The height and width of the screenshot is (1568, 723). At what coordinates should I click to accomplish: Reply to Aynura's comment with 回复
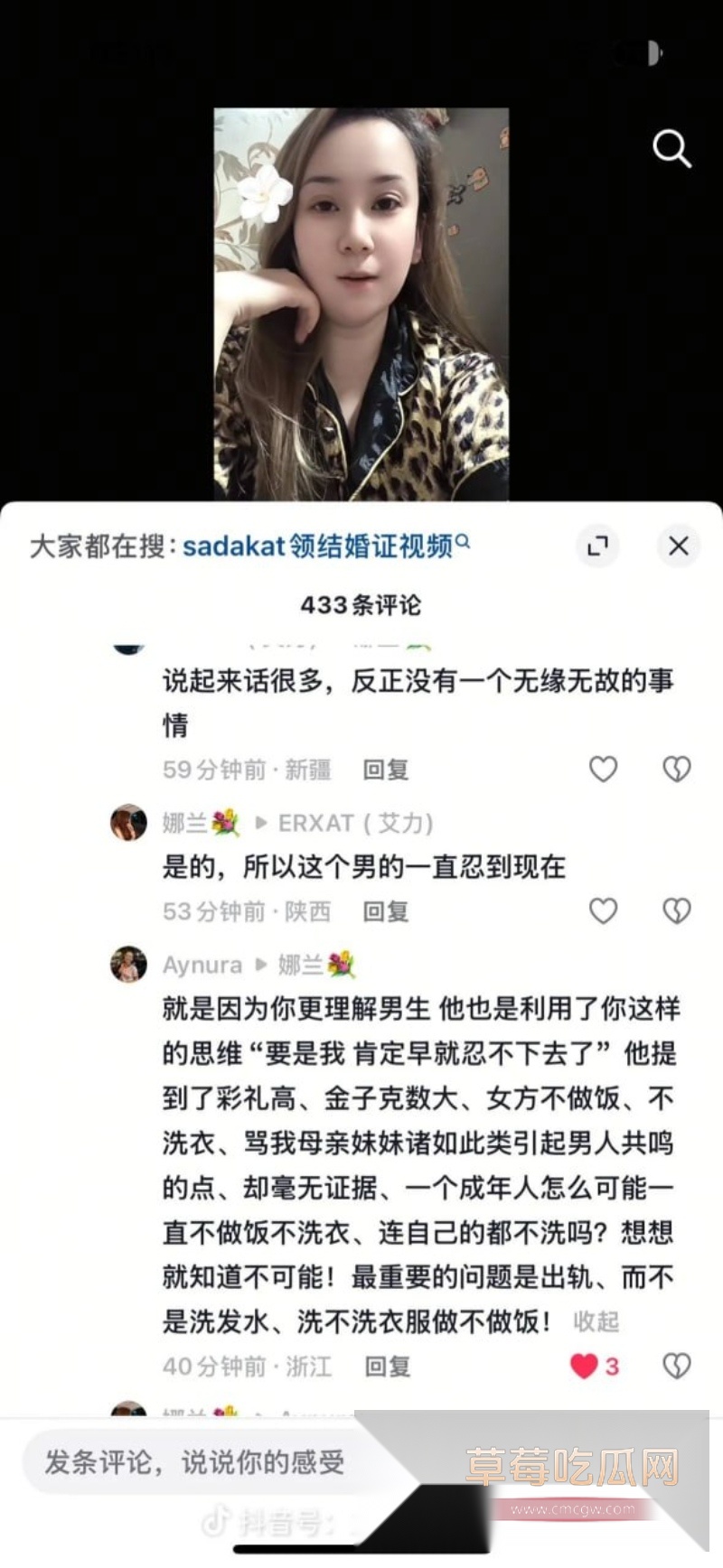pyautogui.click(x=385, y=1367)
